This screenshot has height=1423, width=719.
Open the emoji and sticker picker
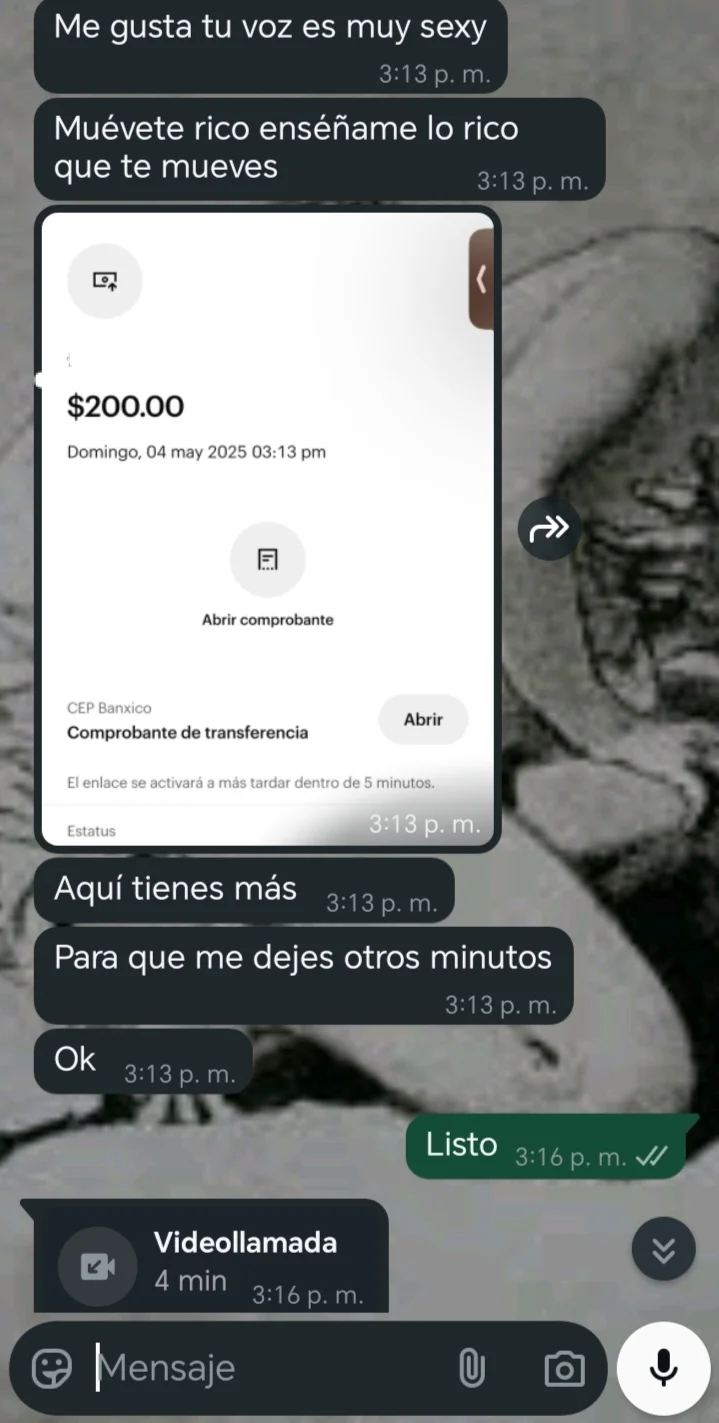51,1368
